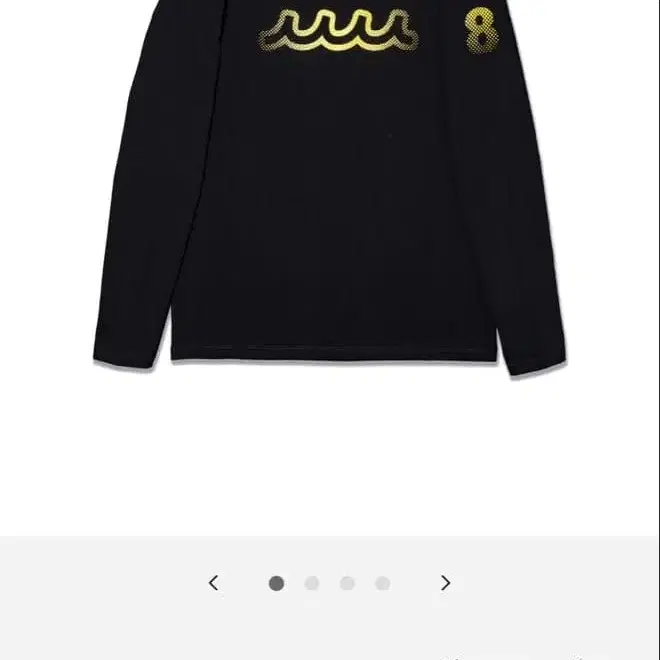Go to the next product image
This screenshot has height=660, width=660.
[446, 583]
